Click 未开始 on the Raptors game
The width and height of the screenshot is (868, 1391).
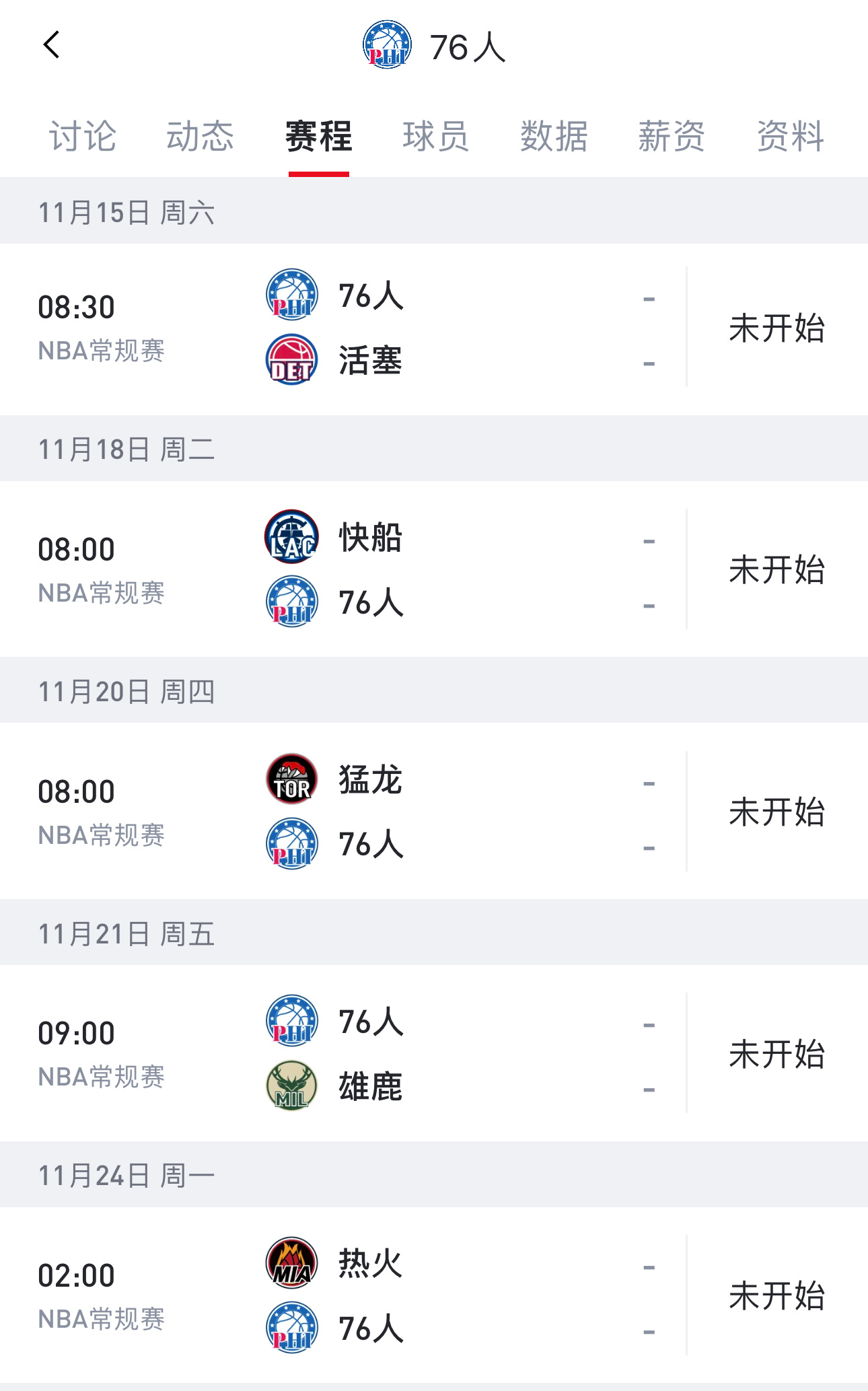(778, 812)
